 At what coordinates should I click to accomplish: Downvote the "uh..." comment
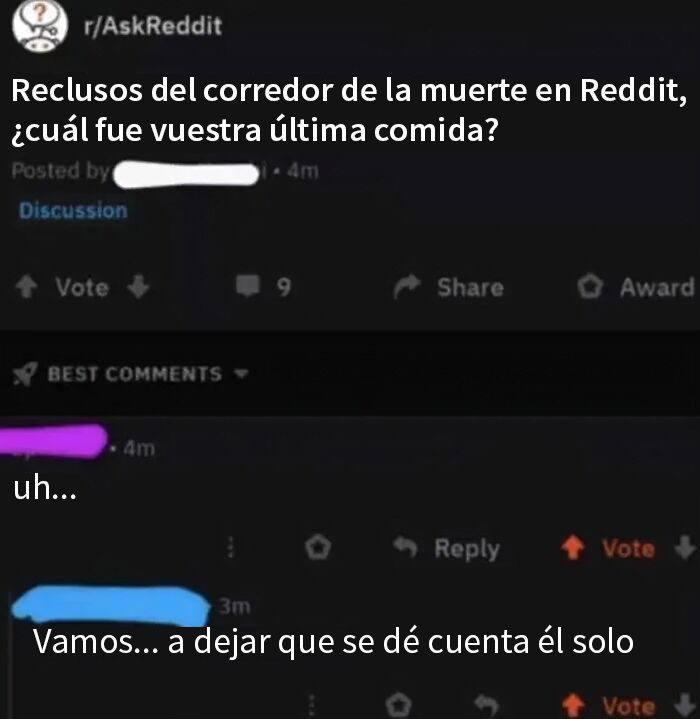click(x=684, y=548)
